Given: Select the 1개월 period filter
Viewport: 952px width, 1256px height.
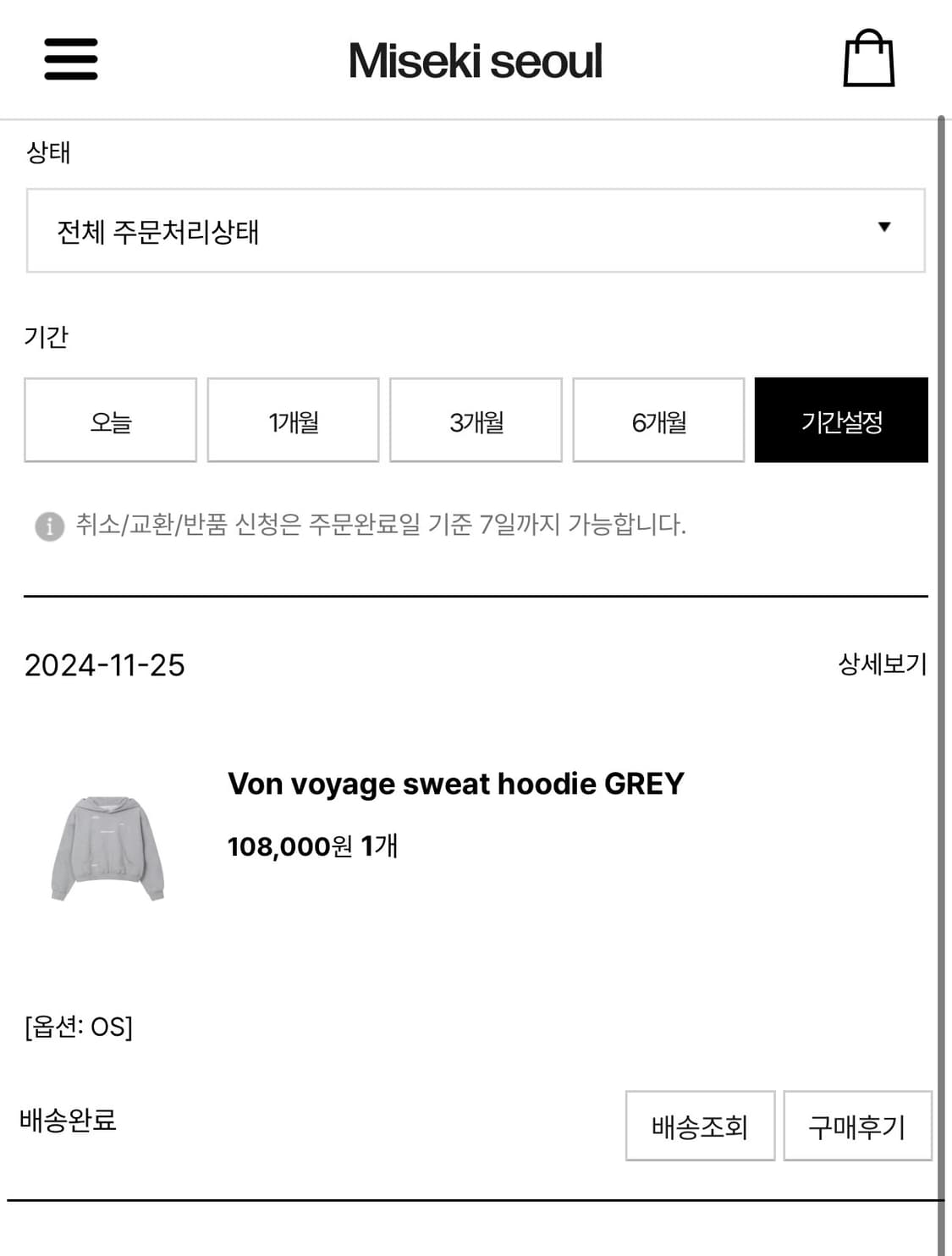Looking at the screenshot, I should click(294, 419).
